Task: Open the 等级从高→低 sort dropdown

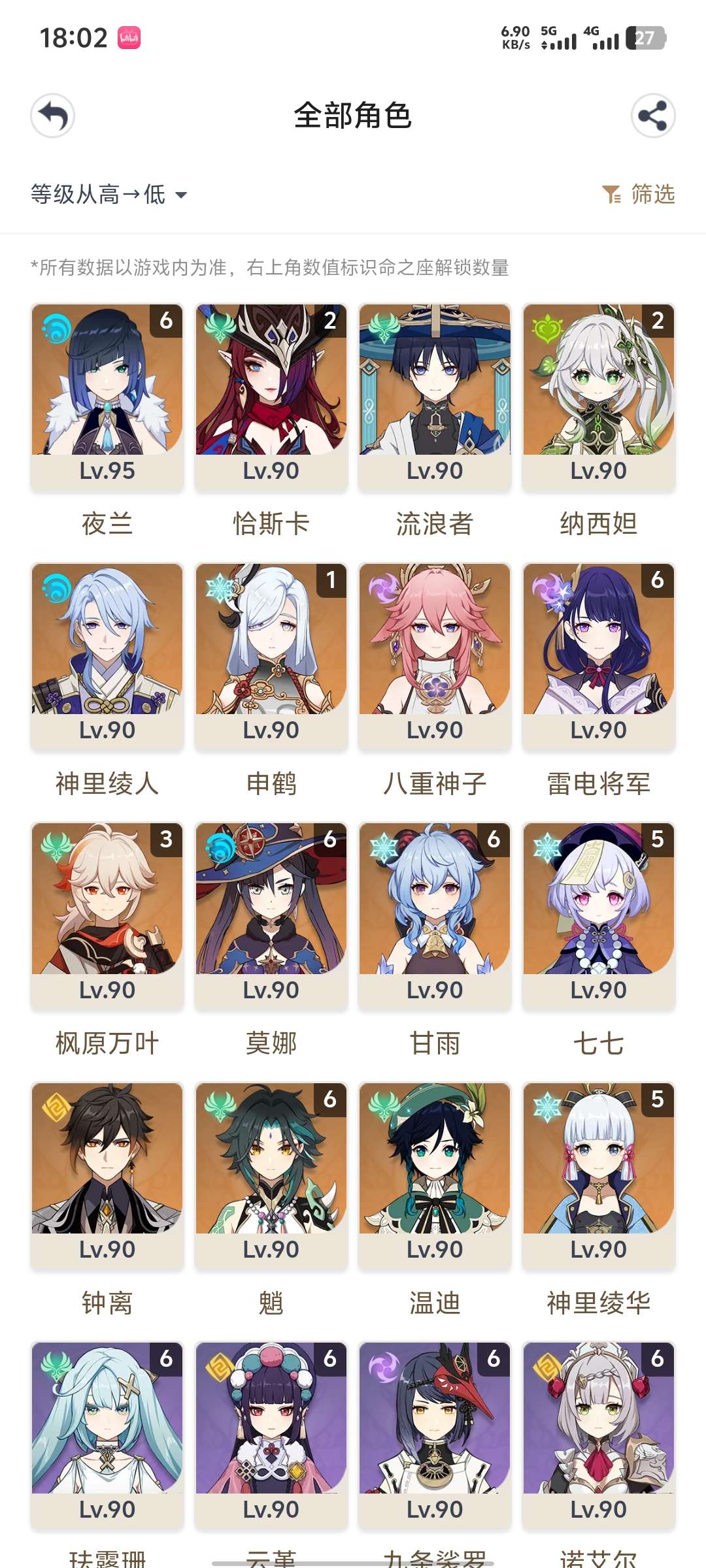Action: click(109, 194)
